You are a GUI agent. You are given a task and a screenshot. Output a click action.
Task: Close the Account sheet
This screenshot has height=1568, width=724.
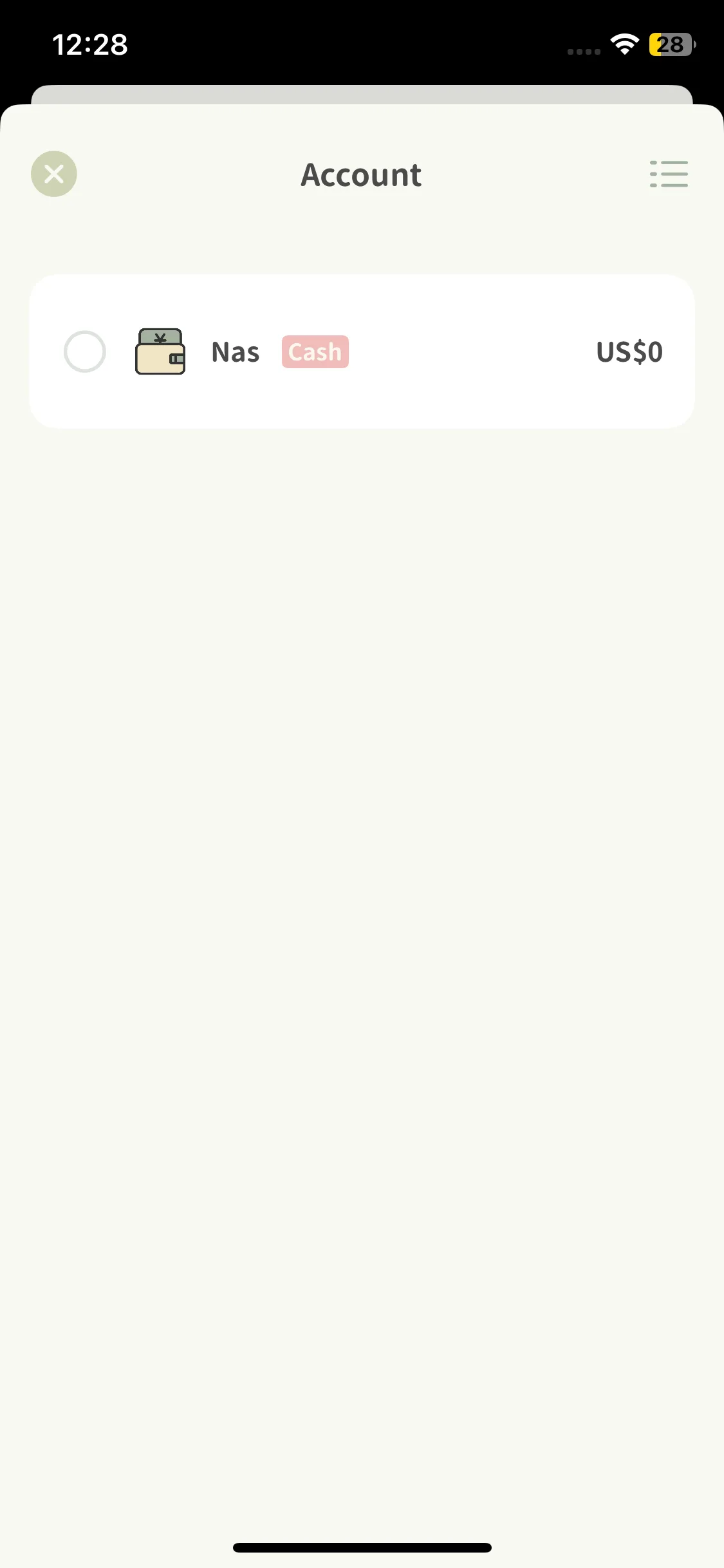(x=54, y=174)
